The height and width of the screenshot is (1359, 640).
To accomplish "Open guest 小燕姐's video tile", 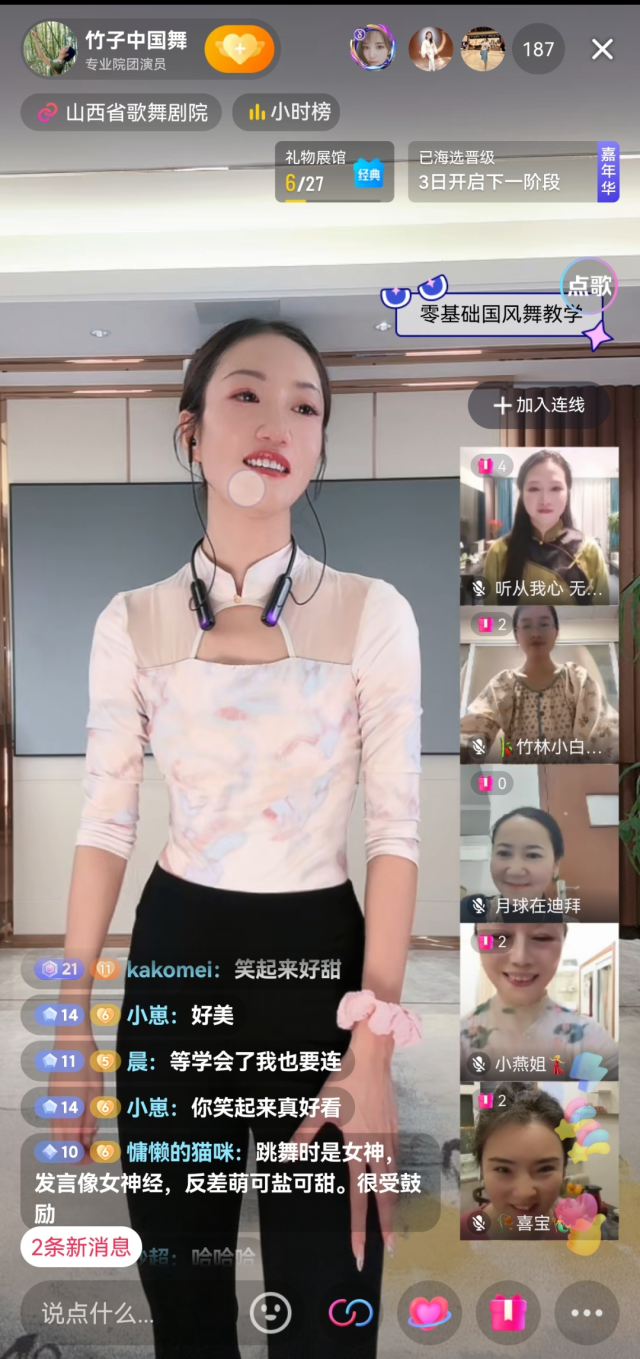I will tap(539, 1001).
